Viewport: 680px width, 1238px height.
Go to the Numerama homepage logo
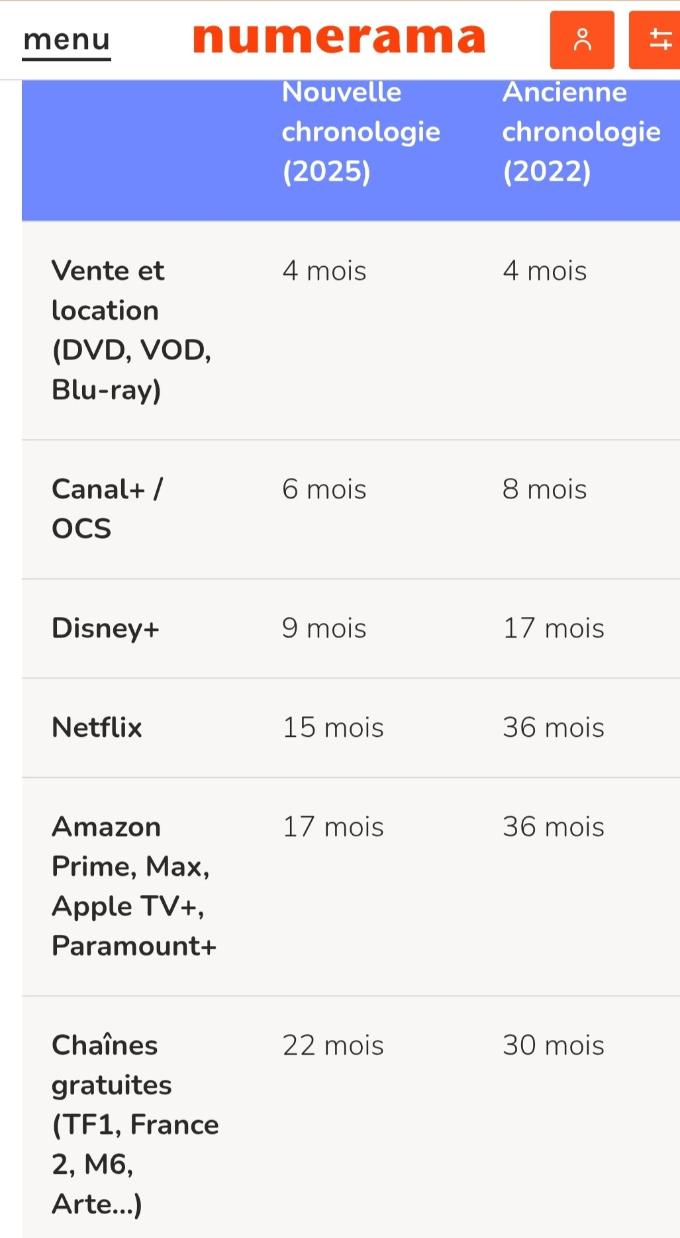(339, 39)
